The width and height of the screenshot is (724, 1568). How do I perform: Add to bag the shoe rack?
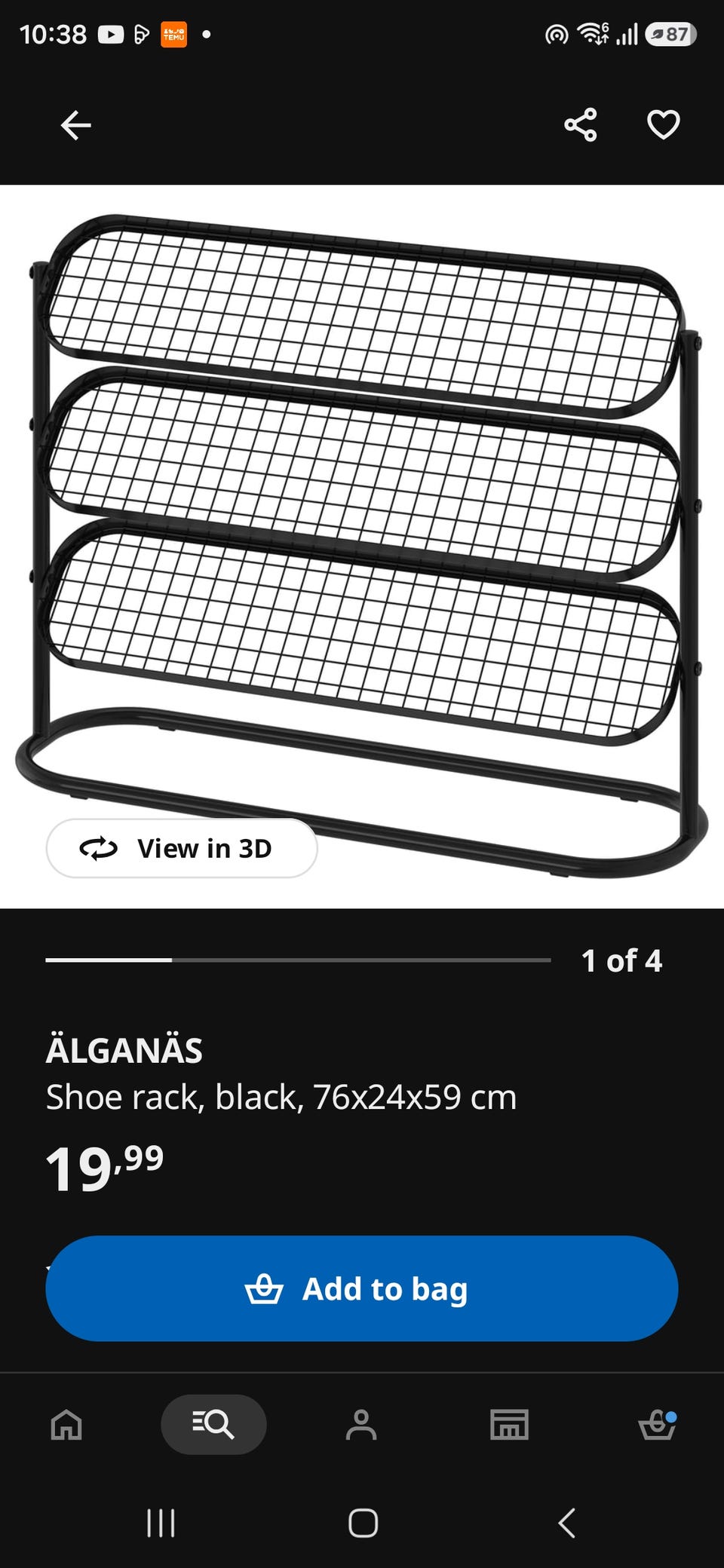(362, 1288)
